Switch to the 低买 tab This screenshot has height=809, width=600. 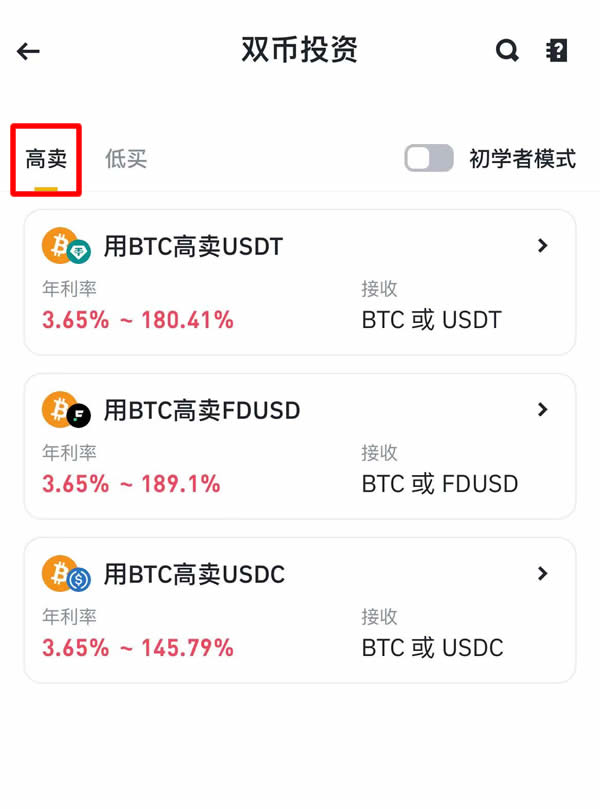coord(126,159)
